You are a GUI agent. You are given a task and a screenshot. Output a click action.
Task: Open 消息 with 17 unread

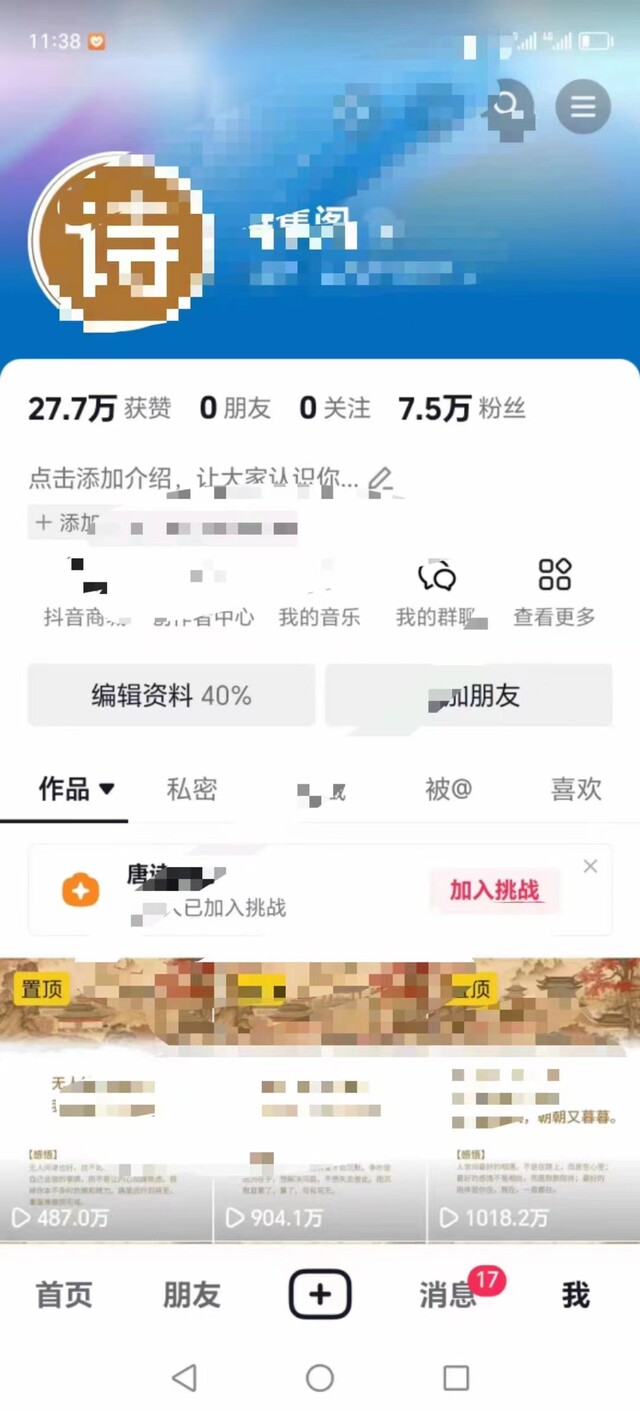tap(448, 1295)
